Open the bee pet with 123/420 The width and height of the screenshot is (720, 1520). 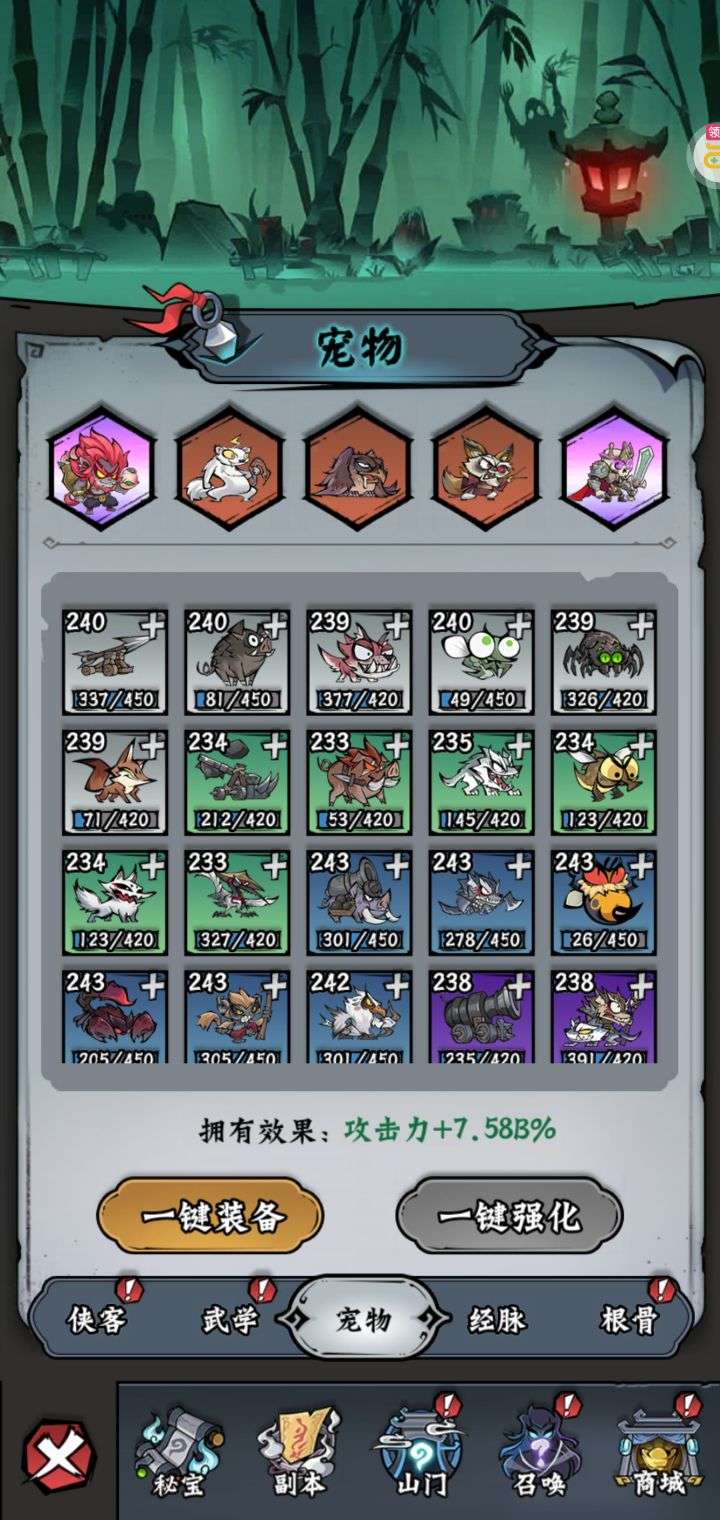tap(604, 781)
